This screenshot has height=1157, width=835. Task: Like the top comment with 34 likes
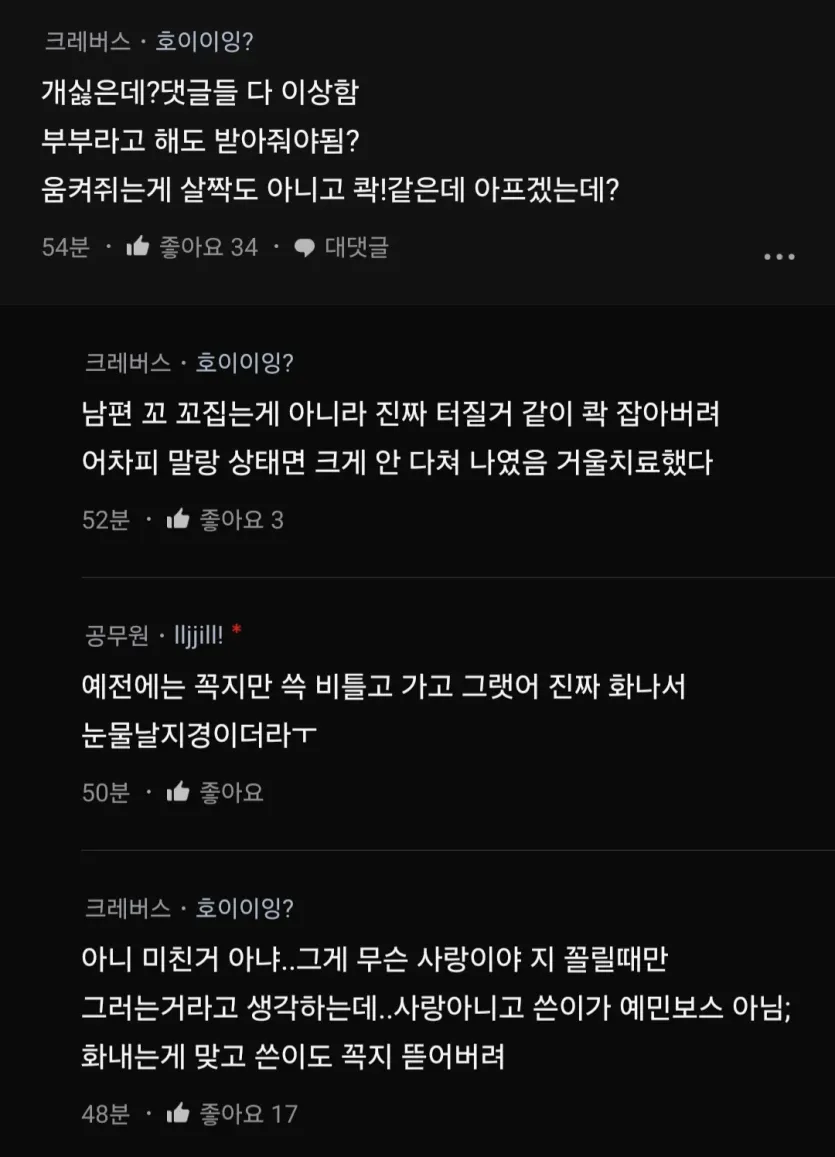click(x=139, y=247)
